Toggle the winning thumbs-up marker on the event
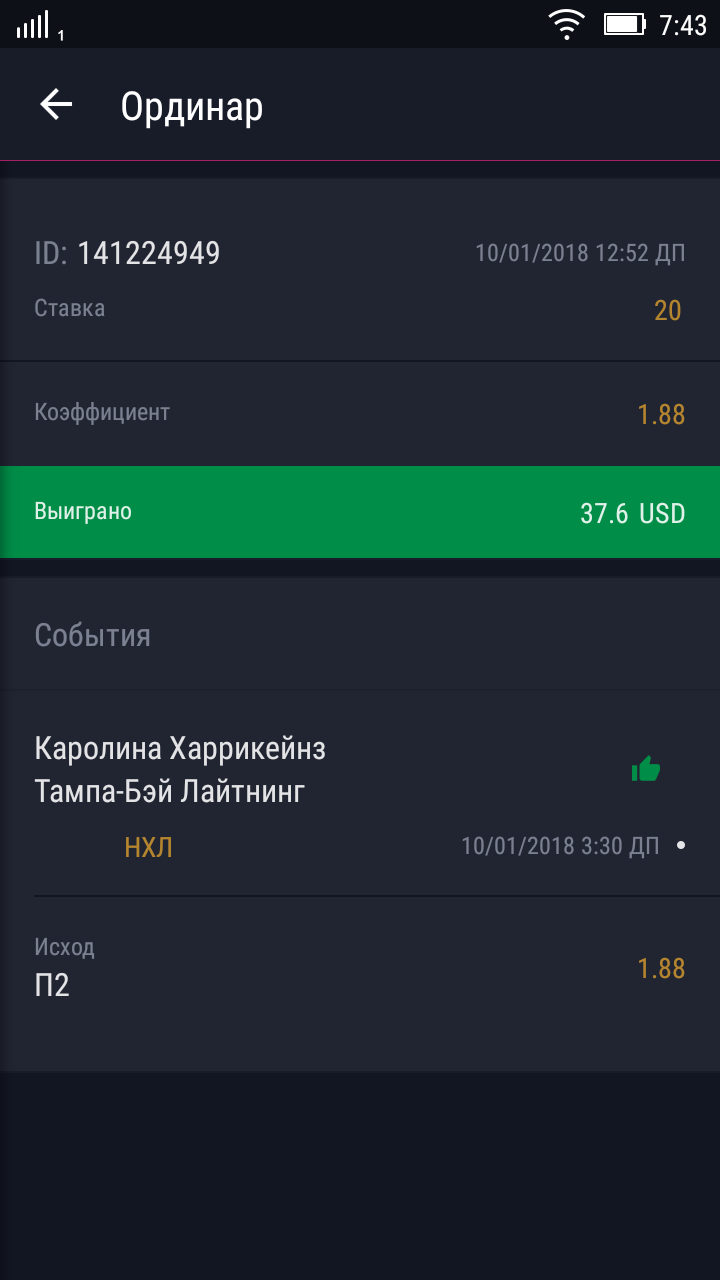 pos(646,768)
